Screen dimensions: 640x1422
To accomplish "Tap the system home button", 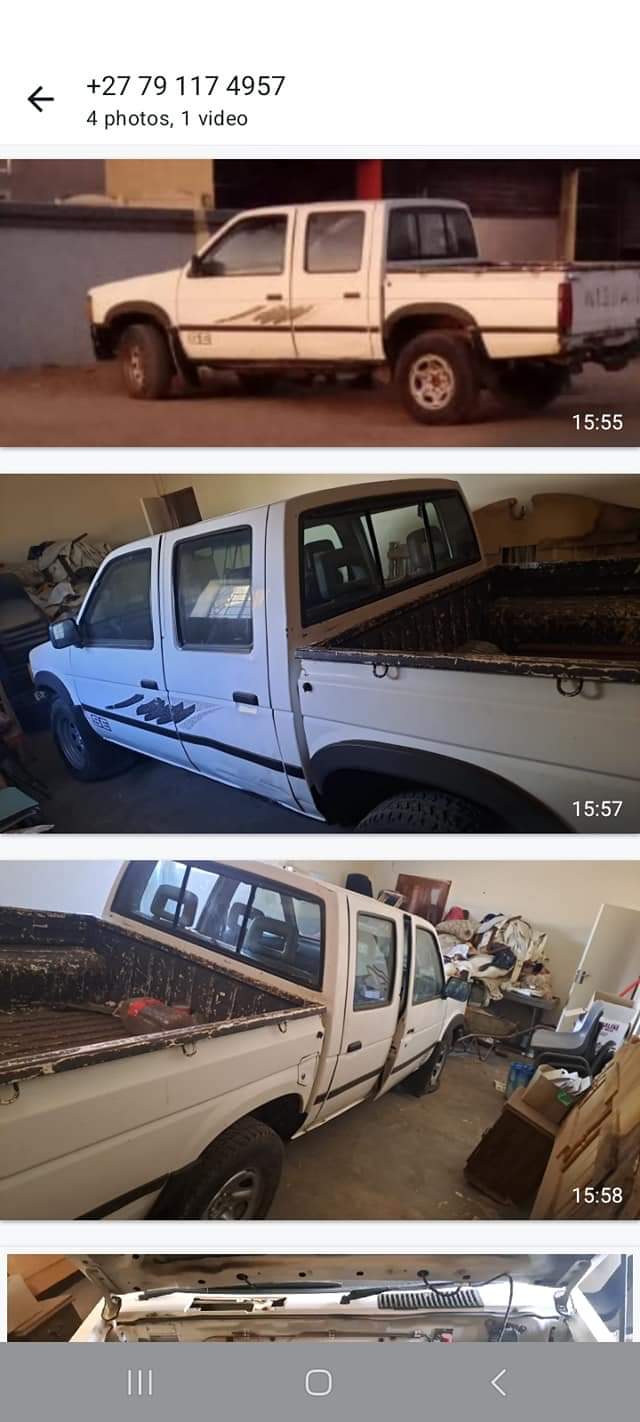I will tap(318, 1383).
